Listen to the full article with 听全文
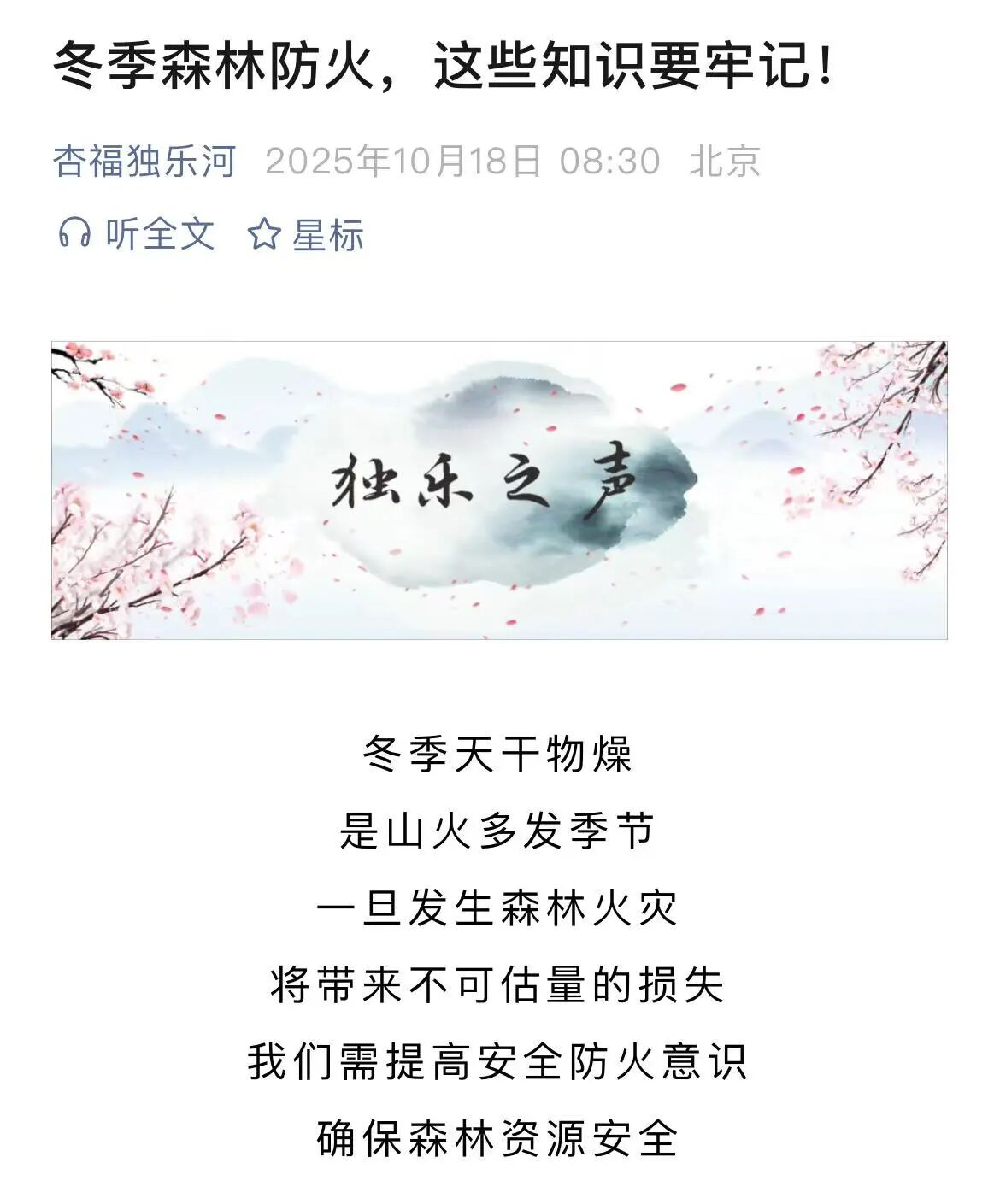The height and width of the screenshot is (1204, 1000). point(137,234)
